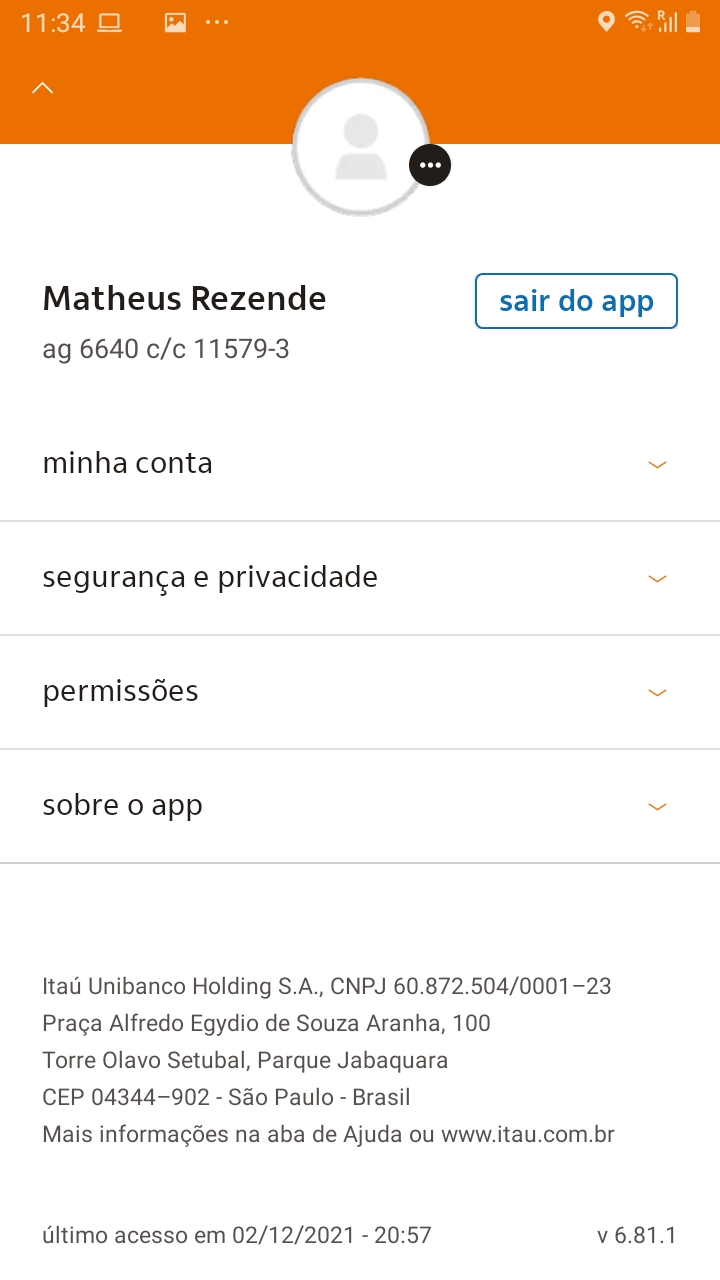
Task: Open profile photo options (three dots)
Action: coord(430,166)
